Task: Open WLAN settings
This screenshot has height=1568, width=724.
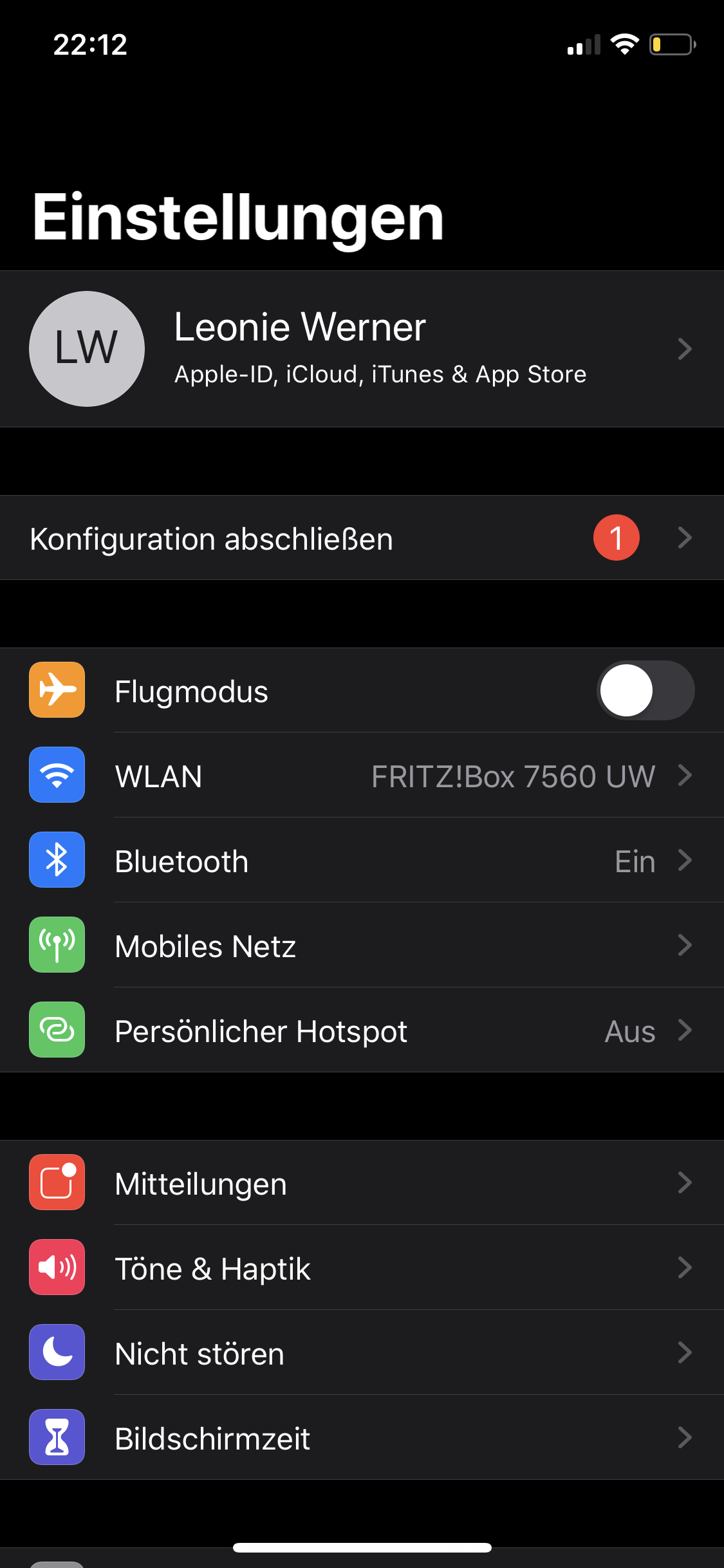Action: [x=360, y=776]
